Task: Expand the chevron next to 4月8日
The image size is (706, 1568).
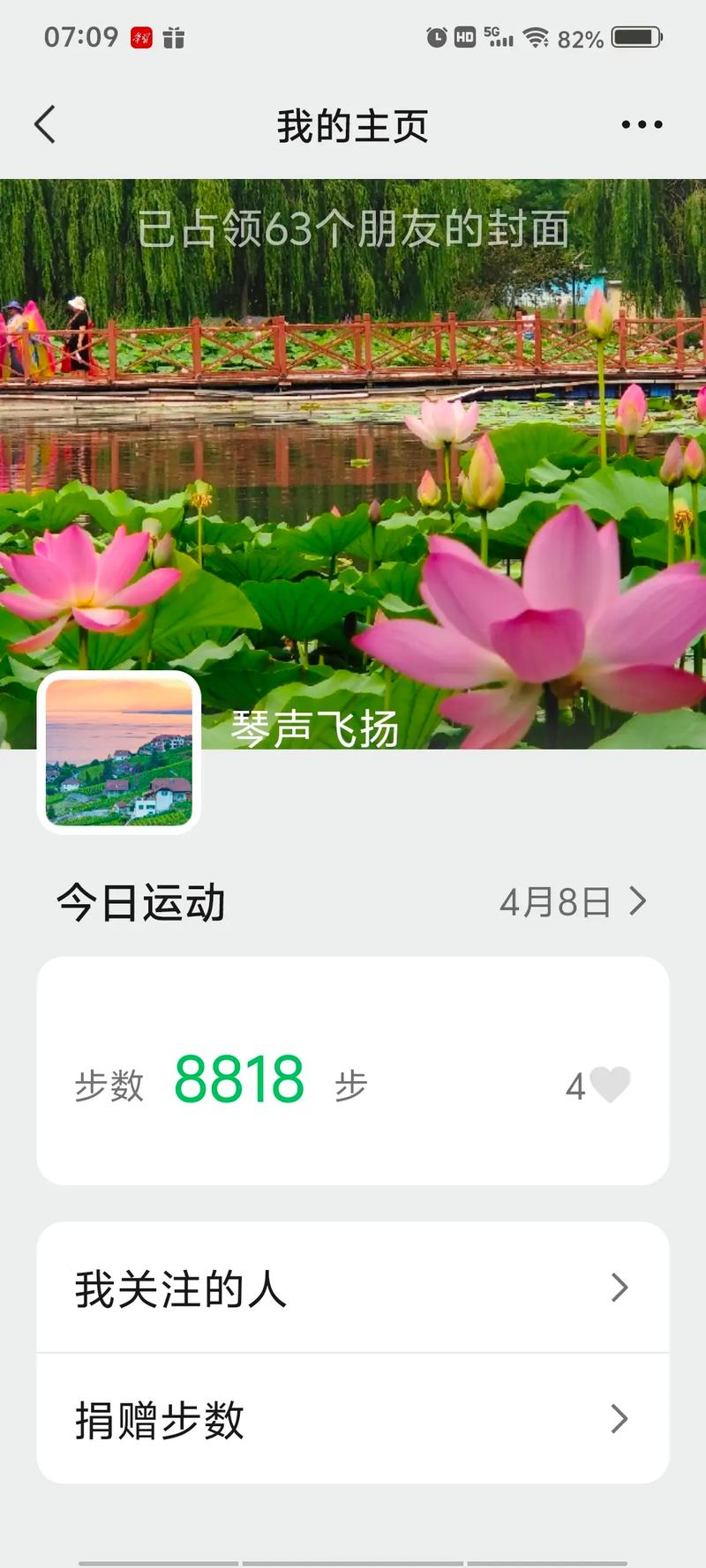Action: 638,901
